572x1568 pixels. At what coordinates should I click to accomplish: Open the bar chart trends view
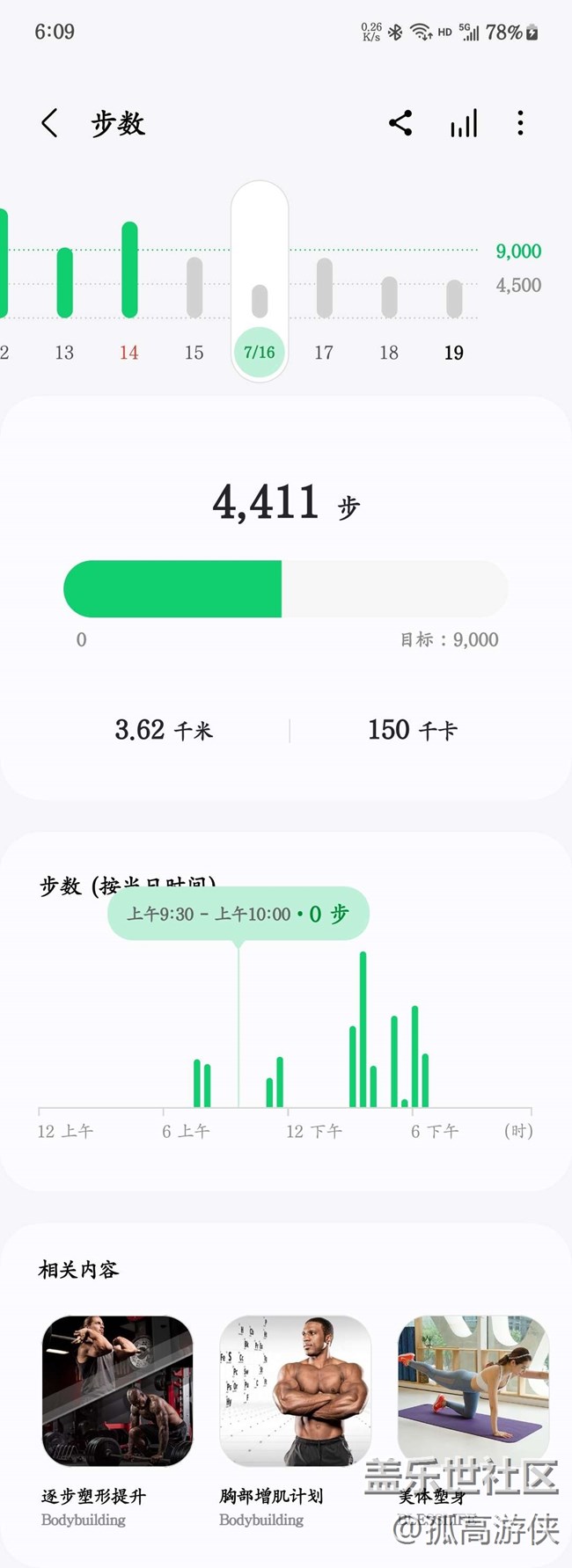(464, 123)
